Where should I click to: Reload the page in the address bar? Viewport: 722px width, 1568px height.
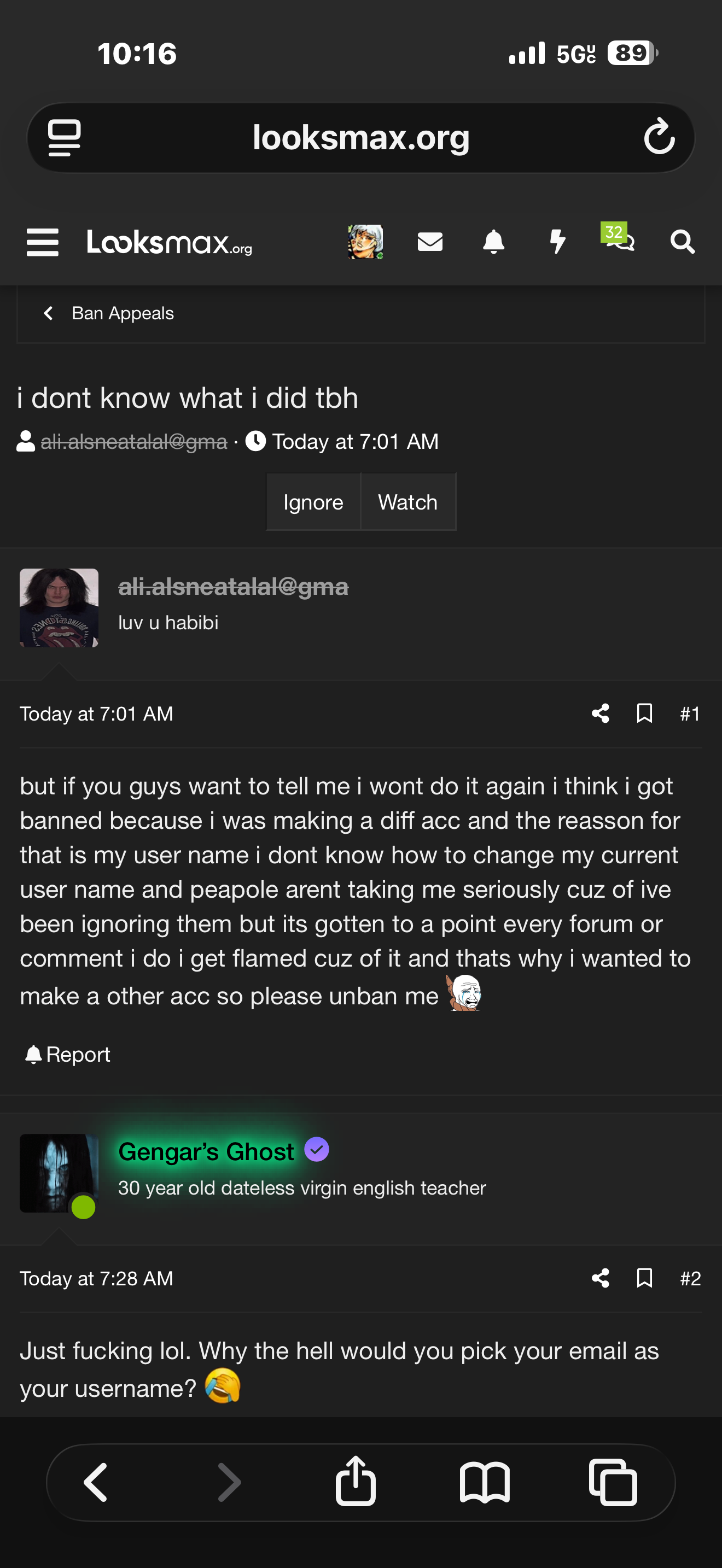tap(659, 138)
